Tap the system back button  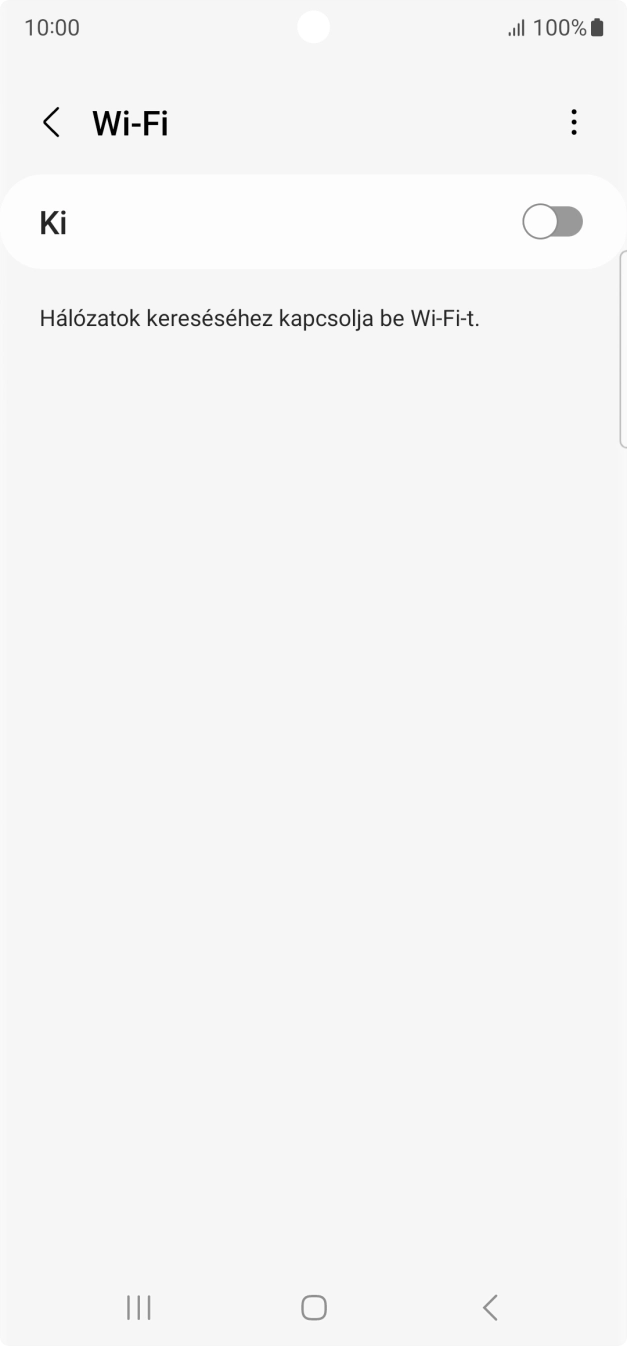489,1307
